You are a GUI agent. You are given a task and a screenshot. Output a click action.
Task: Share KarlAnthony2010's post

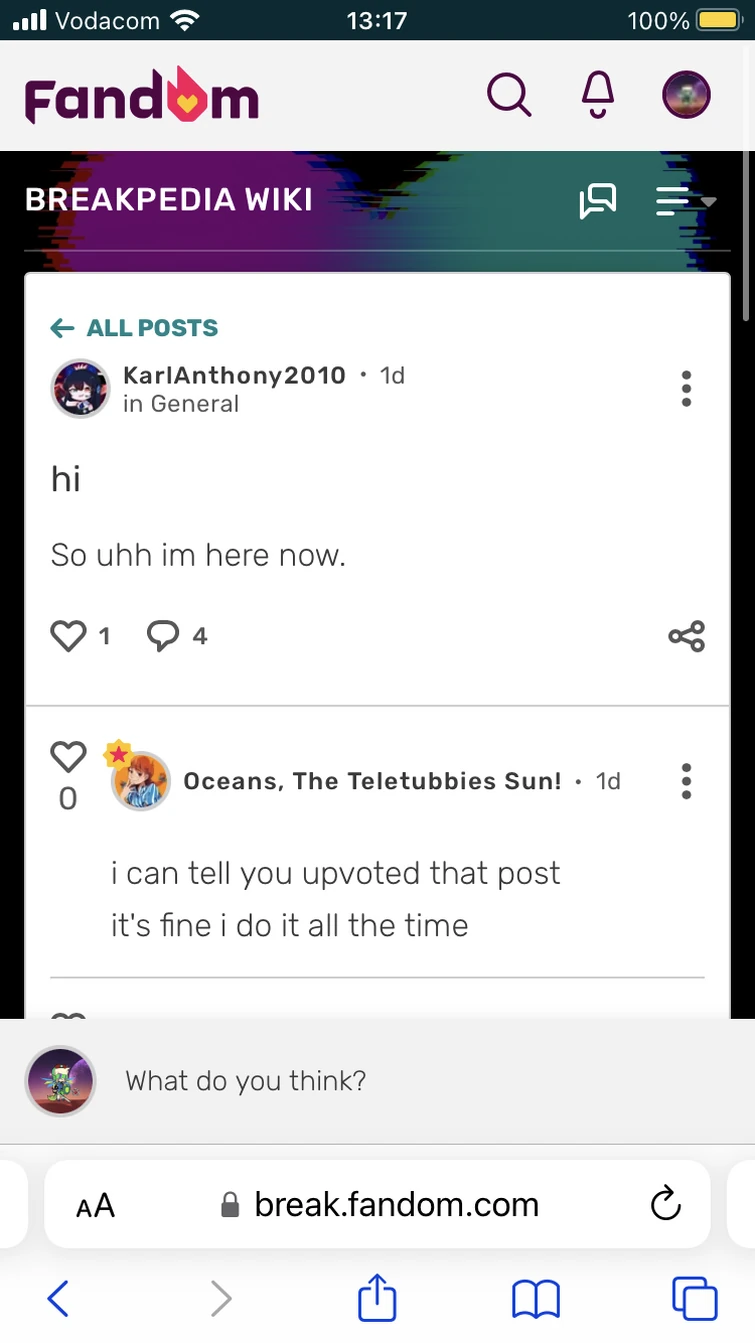tap(686, 636)
